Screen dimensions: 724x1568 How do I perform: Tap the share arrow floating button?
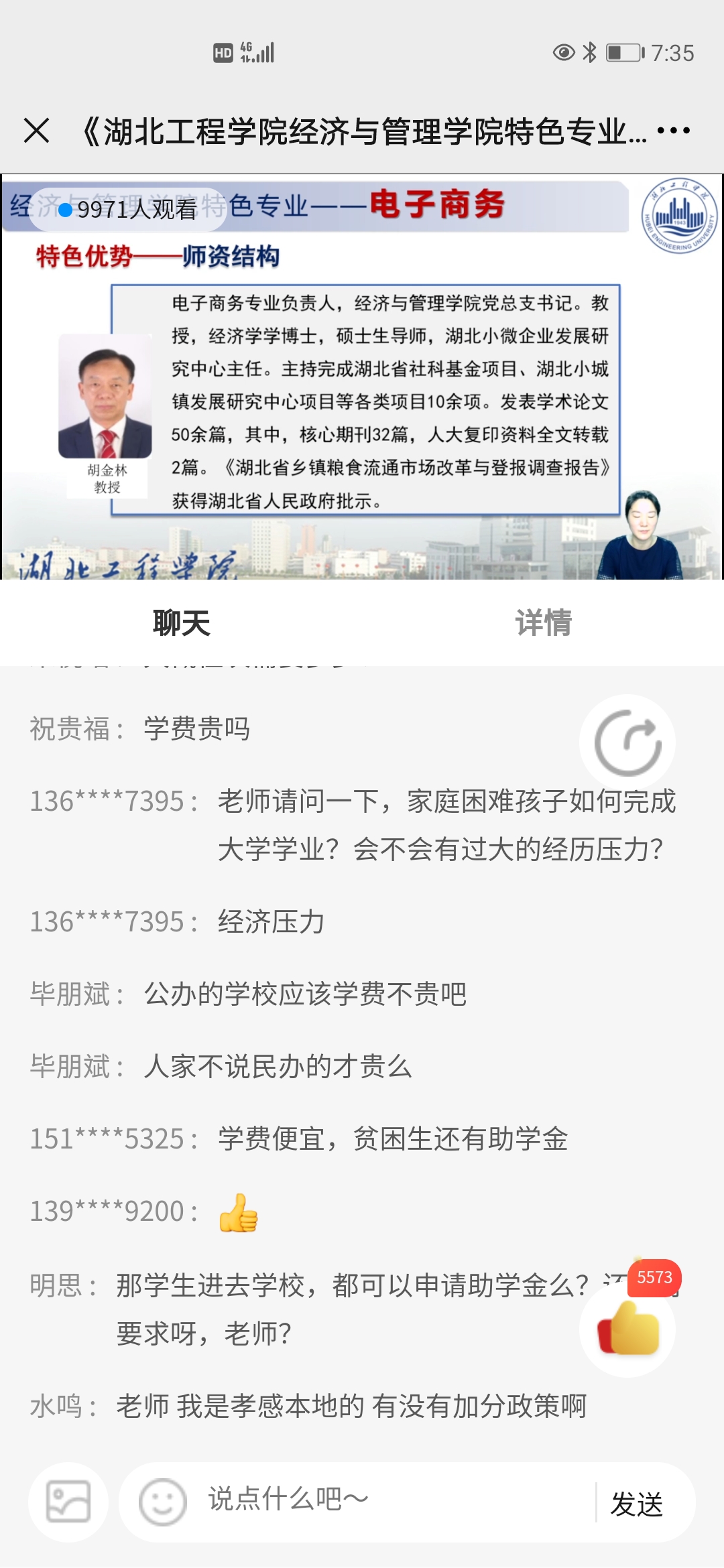click(x=627, y=742)
